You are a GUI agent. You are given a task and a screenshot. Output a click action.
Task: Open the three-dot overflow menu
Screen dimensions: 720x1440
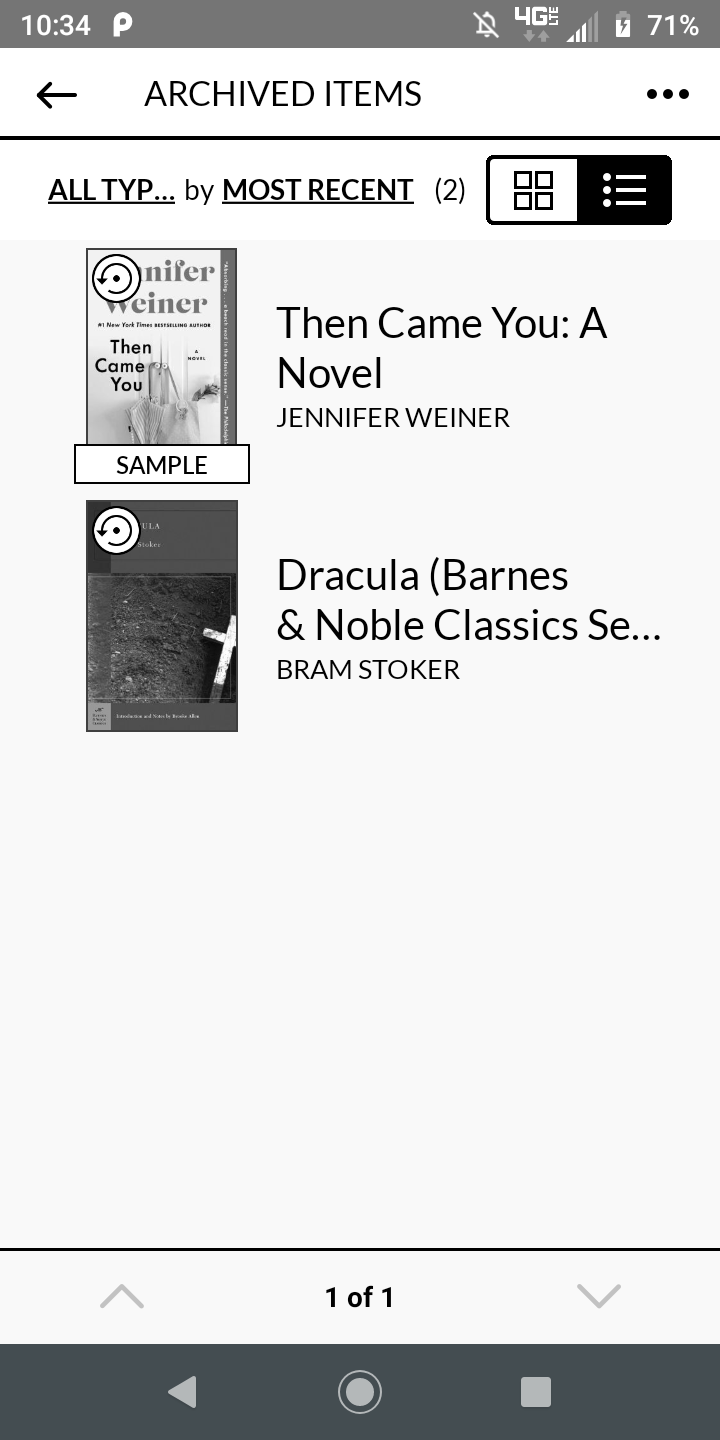[x=667, y=94]
